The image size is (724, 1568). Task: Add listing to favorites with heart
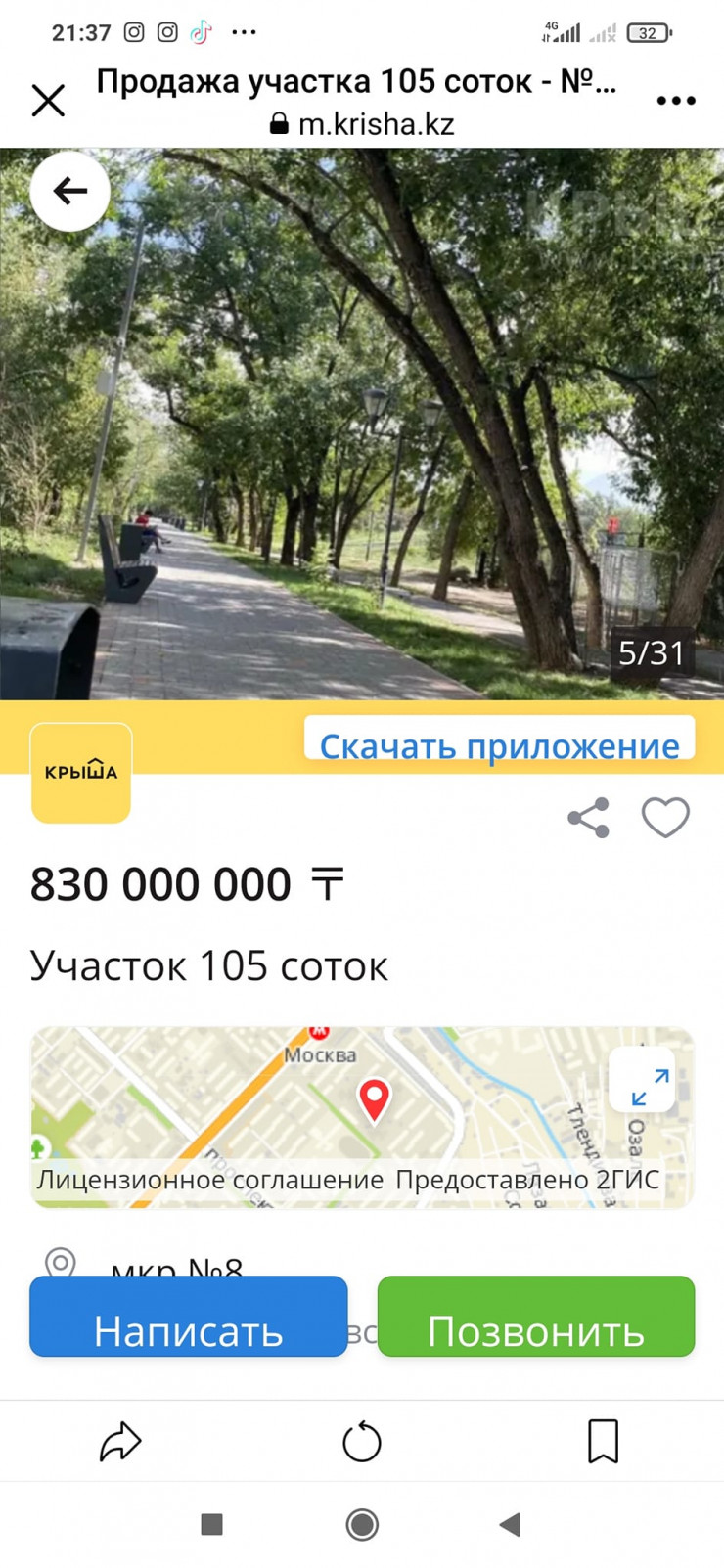coord(665,818)
